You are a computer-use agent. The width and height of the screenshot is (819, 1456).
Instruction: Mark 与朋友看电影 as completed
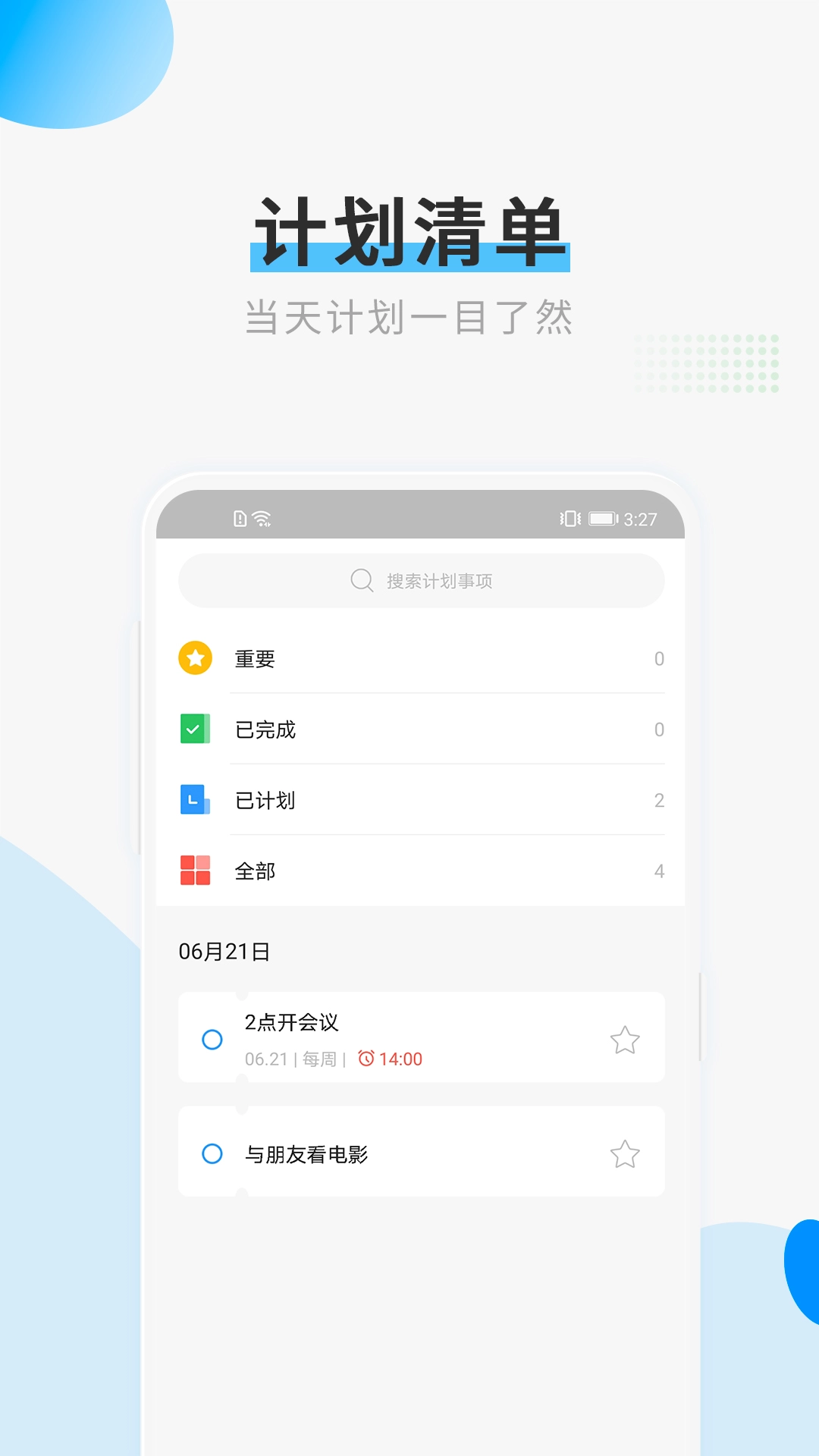pos(211,1153)
